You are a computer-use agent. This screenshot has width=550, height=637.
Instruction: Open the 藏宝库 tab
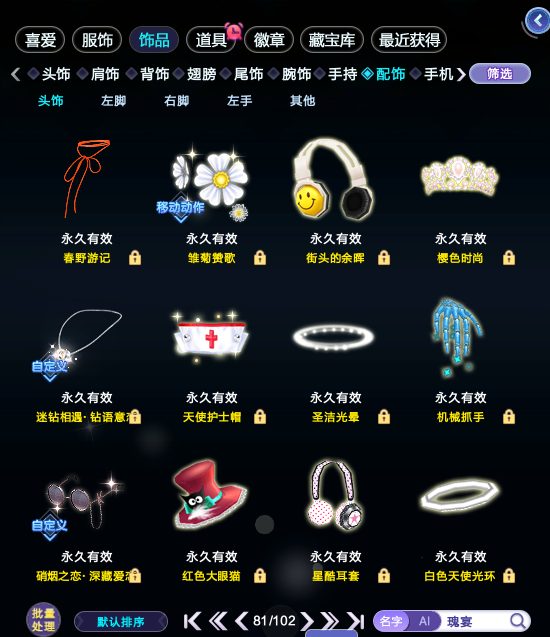tap(331, 40)
